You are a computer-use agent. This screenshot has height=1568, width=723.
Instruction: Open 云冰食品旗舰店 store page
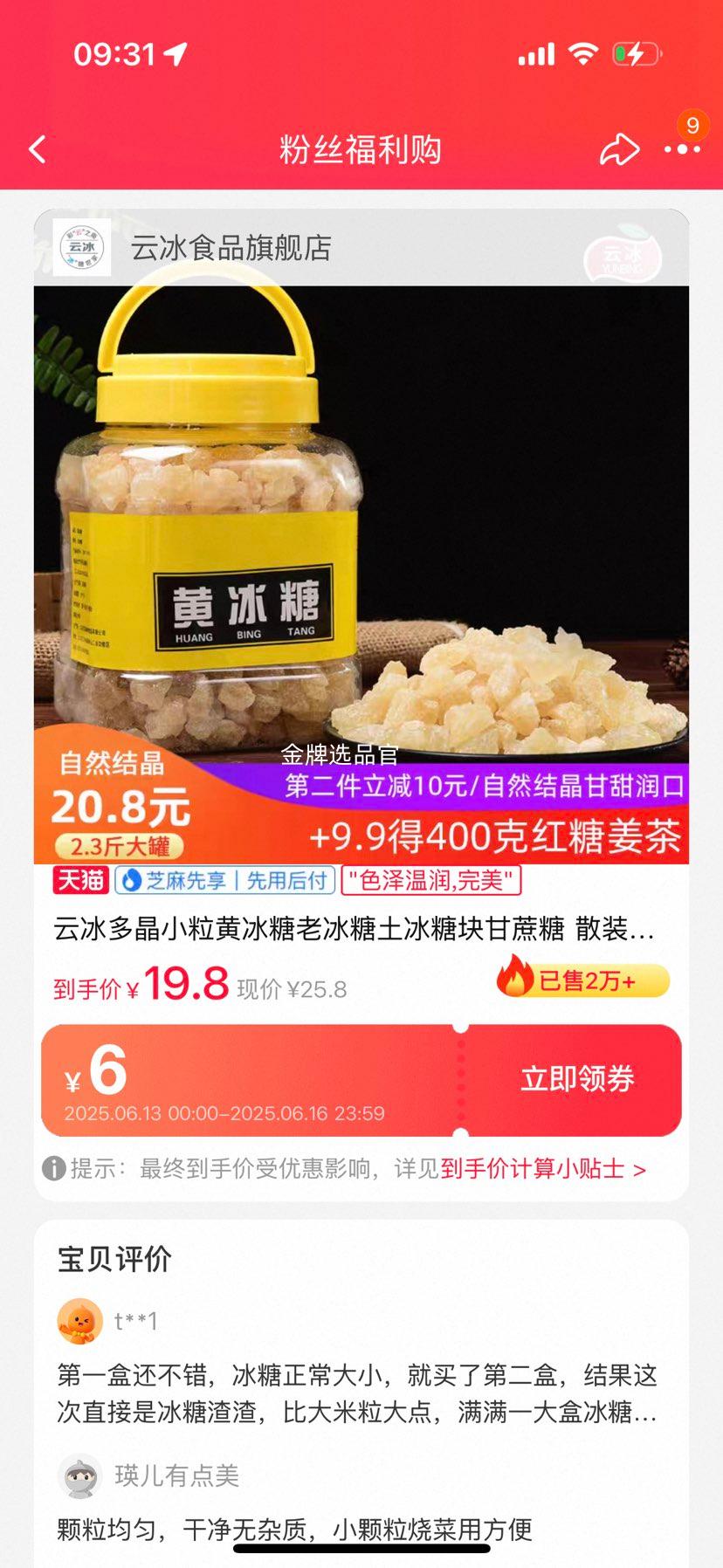231,248
